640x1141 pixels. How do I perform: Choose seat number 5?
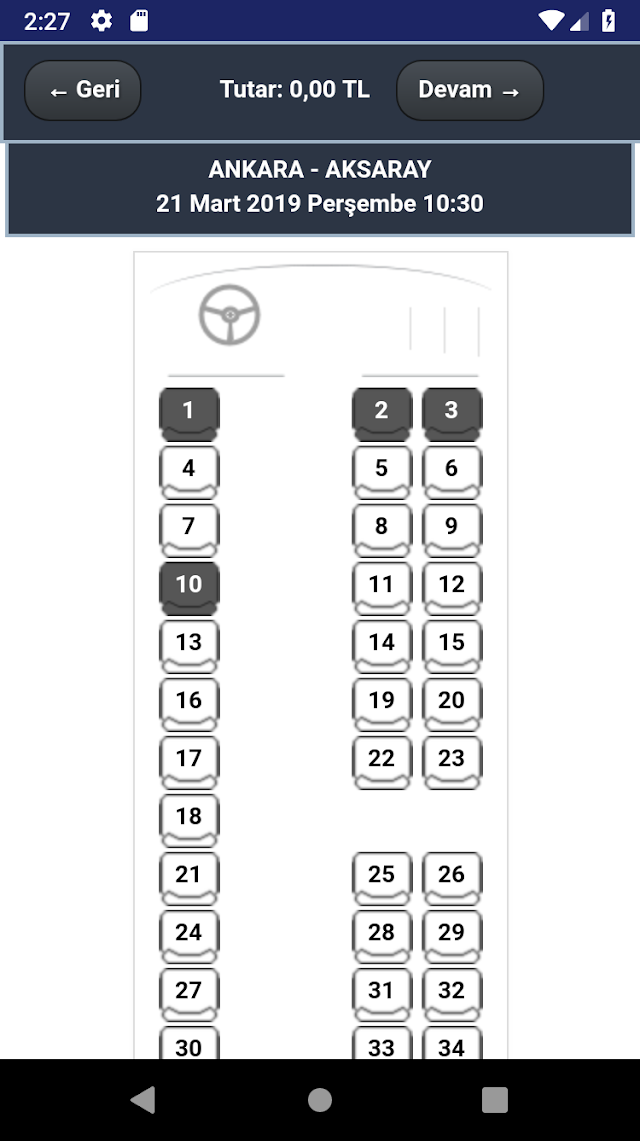pyautogui.click(x=382, y=472)
